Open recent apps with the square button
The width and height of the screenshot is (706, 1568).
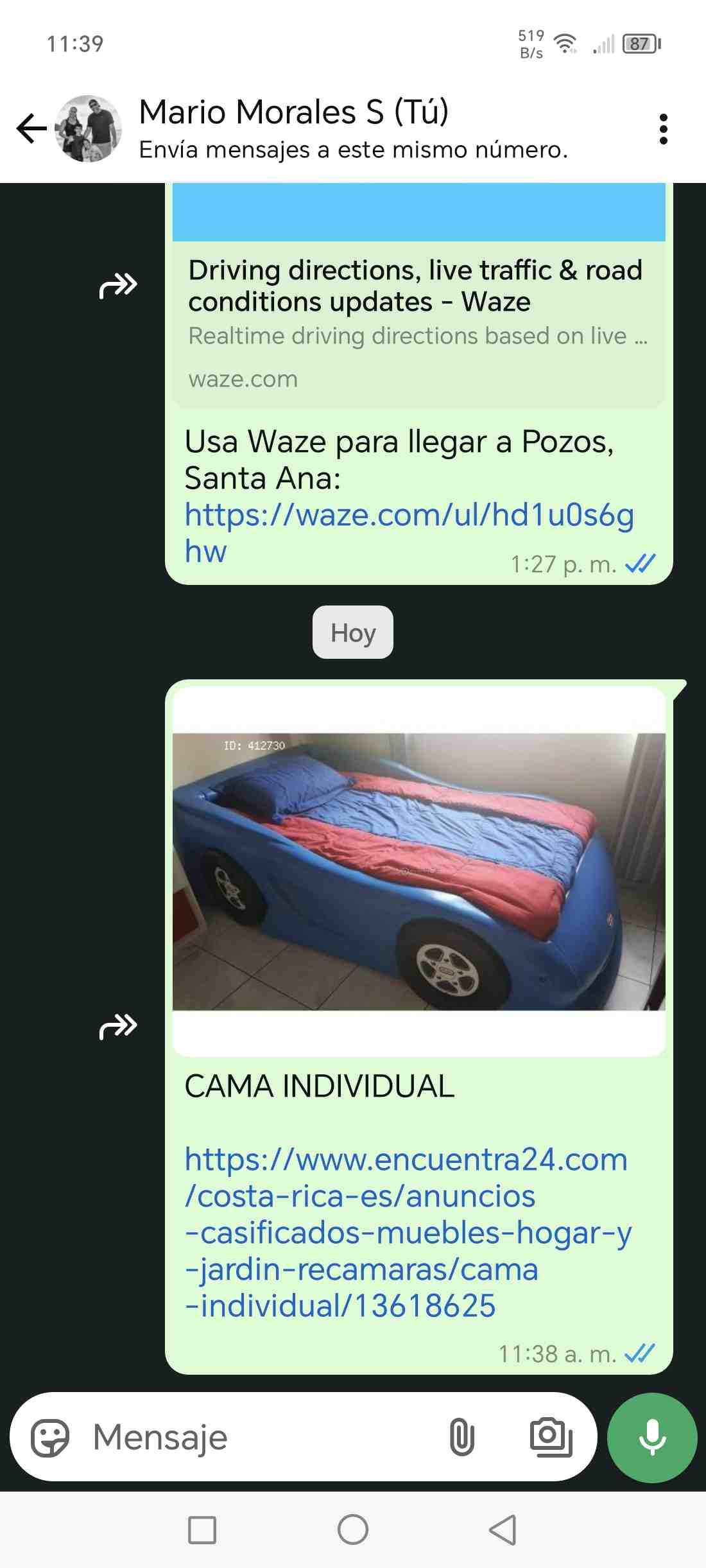[202, 1529]
